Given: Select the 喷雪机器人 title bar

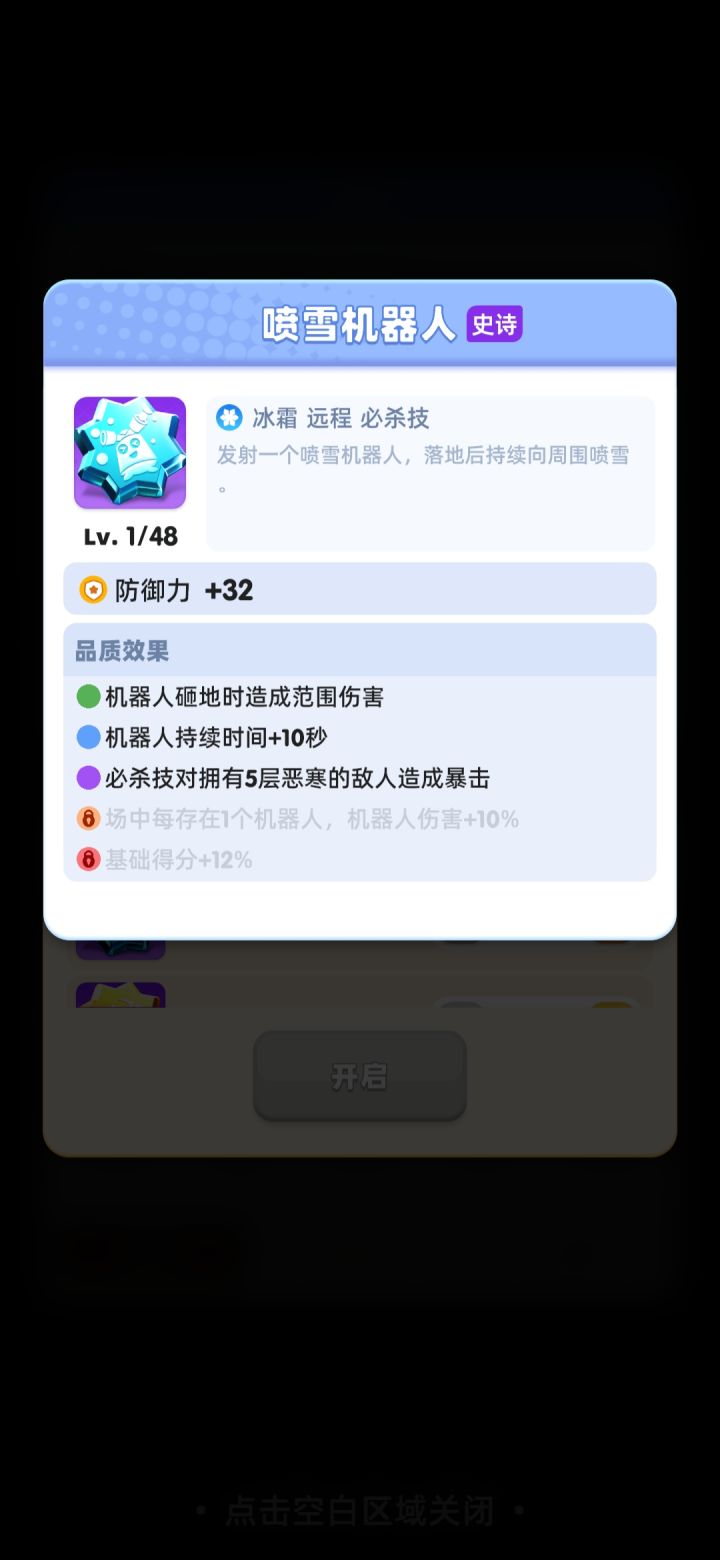Looking at the screenshot, I should point(360,323).
